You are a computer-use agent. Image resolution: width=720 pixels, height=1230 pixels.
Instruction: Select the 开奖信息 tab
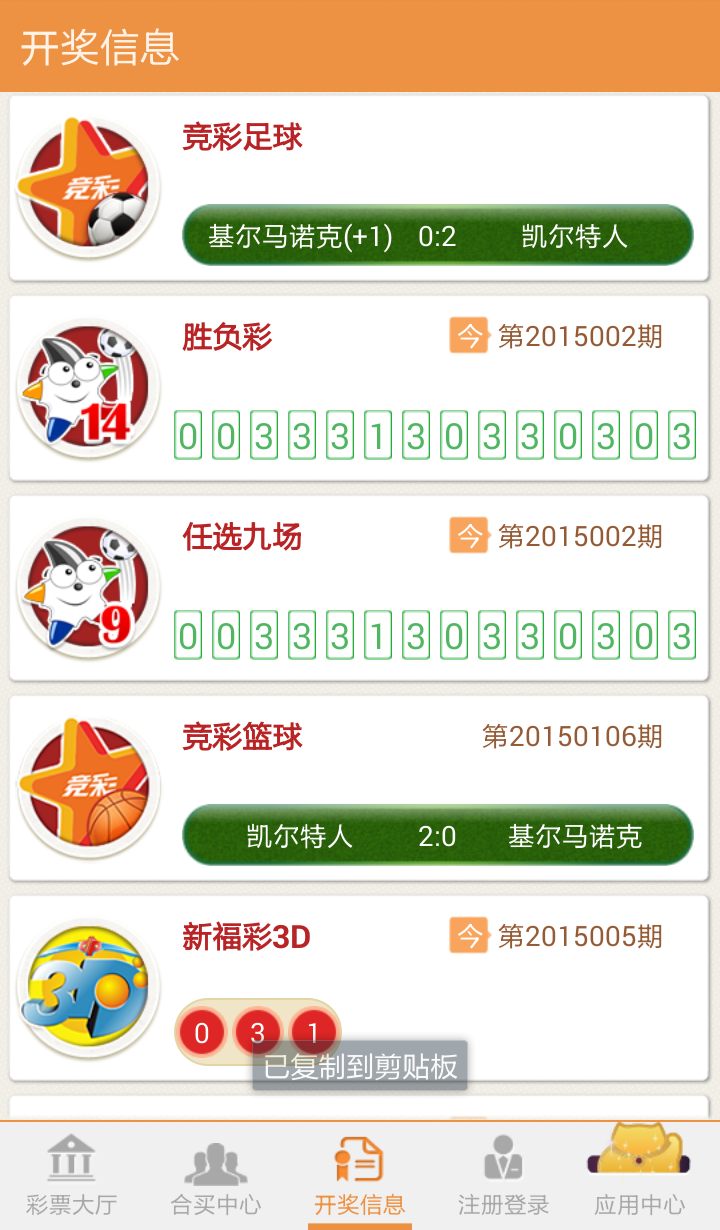359,1177
